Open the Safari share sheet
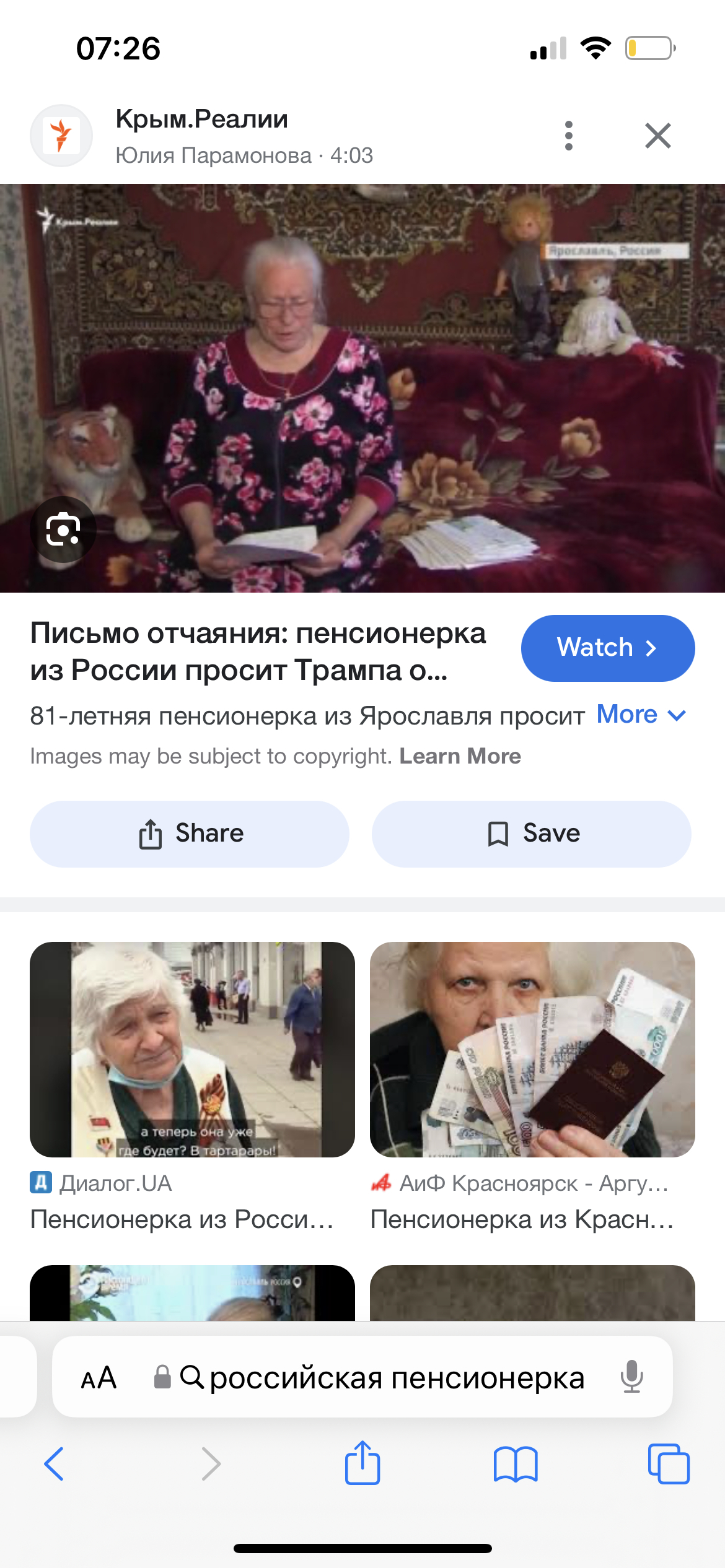Viewport: 725px width, 1568px height. click(x=362, y=1464)
